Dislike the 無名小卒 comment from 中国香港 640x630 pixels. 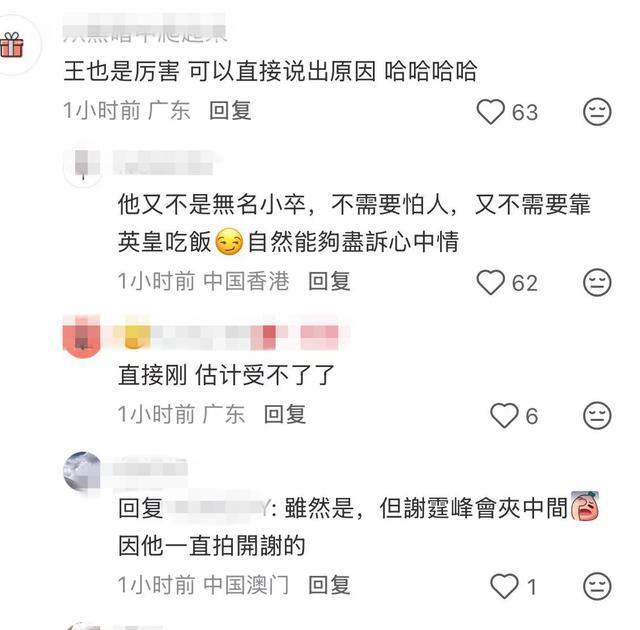597,283
